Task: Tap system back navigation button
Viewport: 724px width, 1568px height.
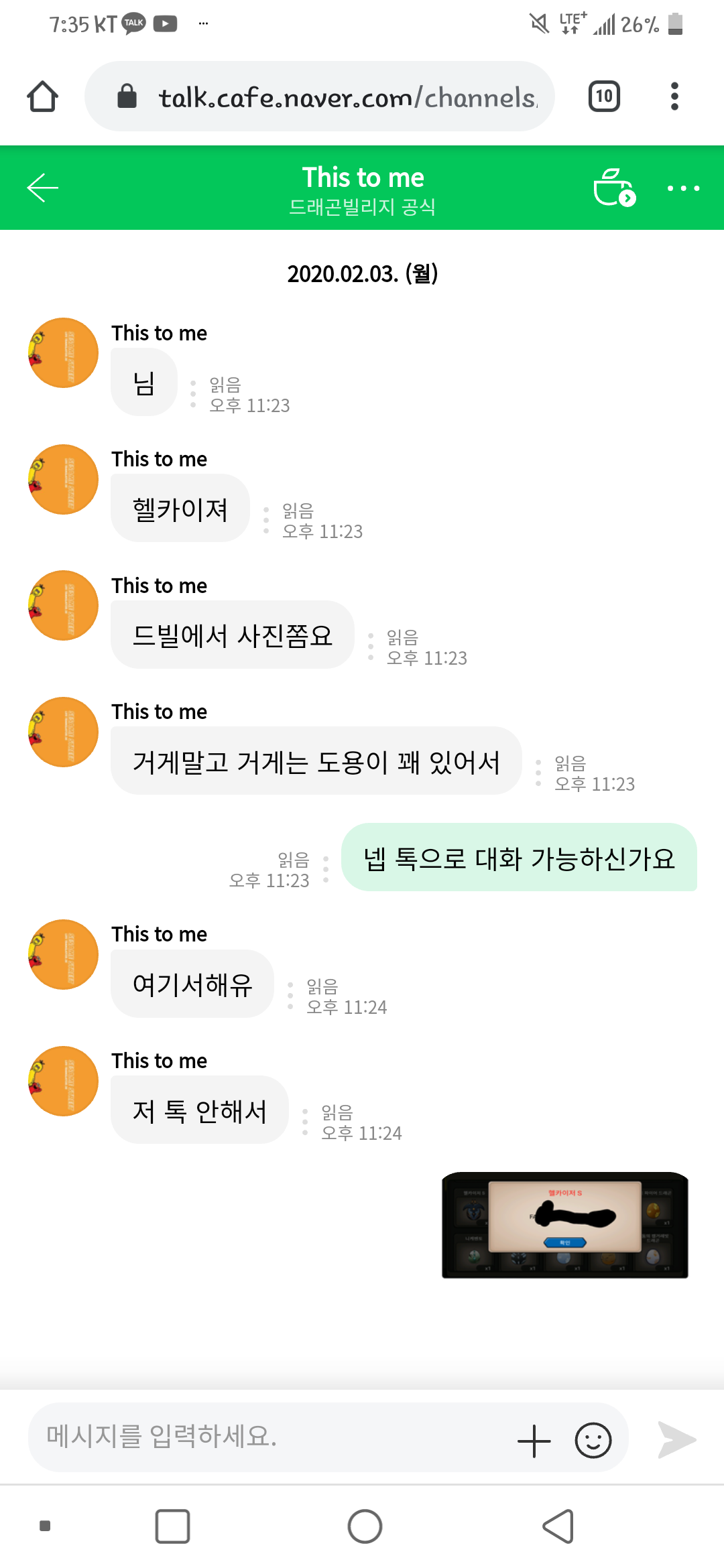Action: coord(558,1526)
